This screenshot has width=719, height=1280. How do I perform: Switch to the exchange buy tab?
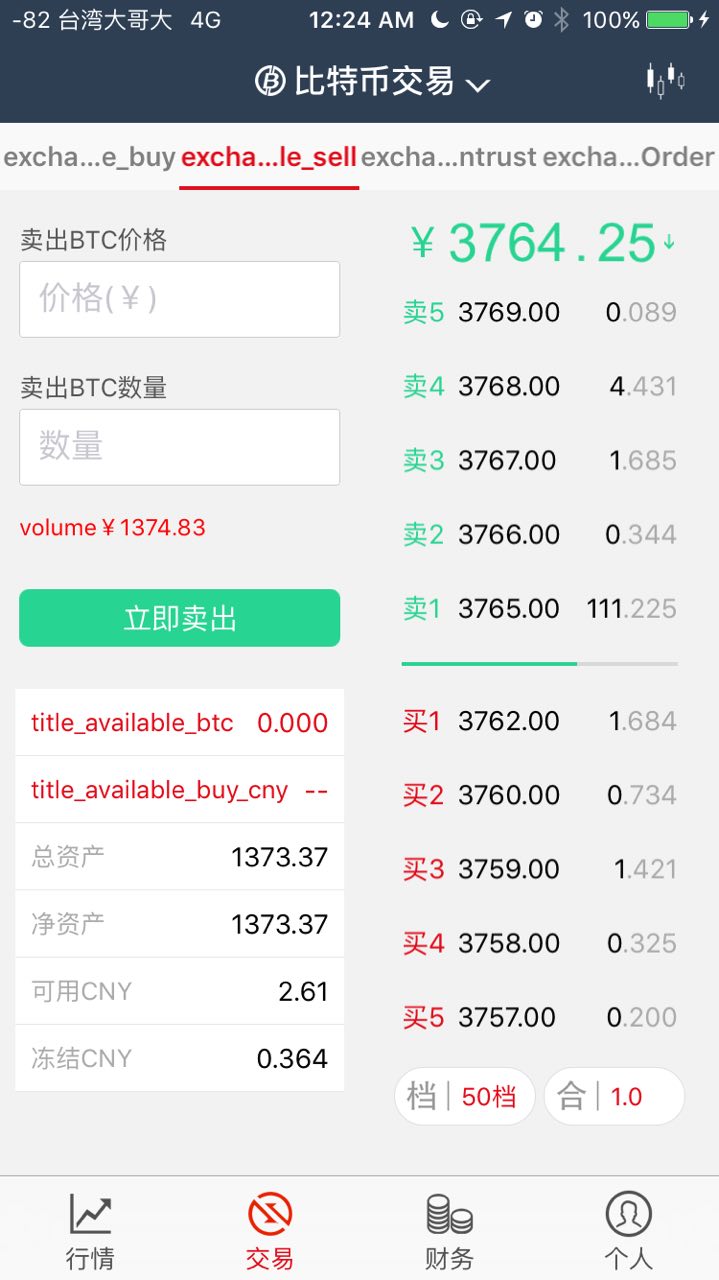(90, 157)
